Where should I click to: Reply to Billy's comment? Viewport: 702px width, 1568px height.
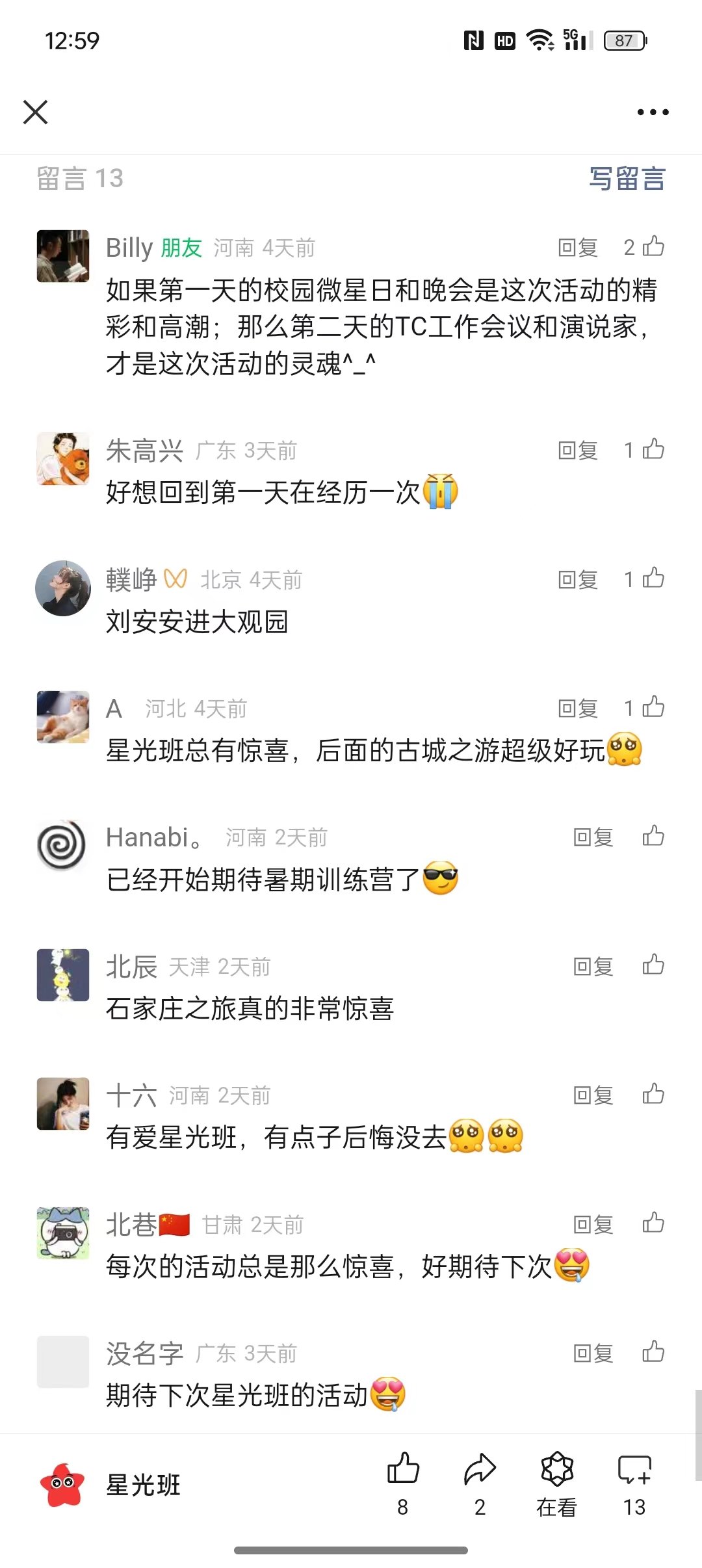pos(578,248)
